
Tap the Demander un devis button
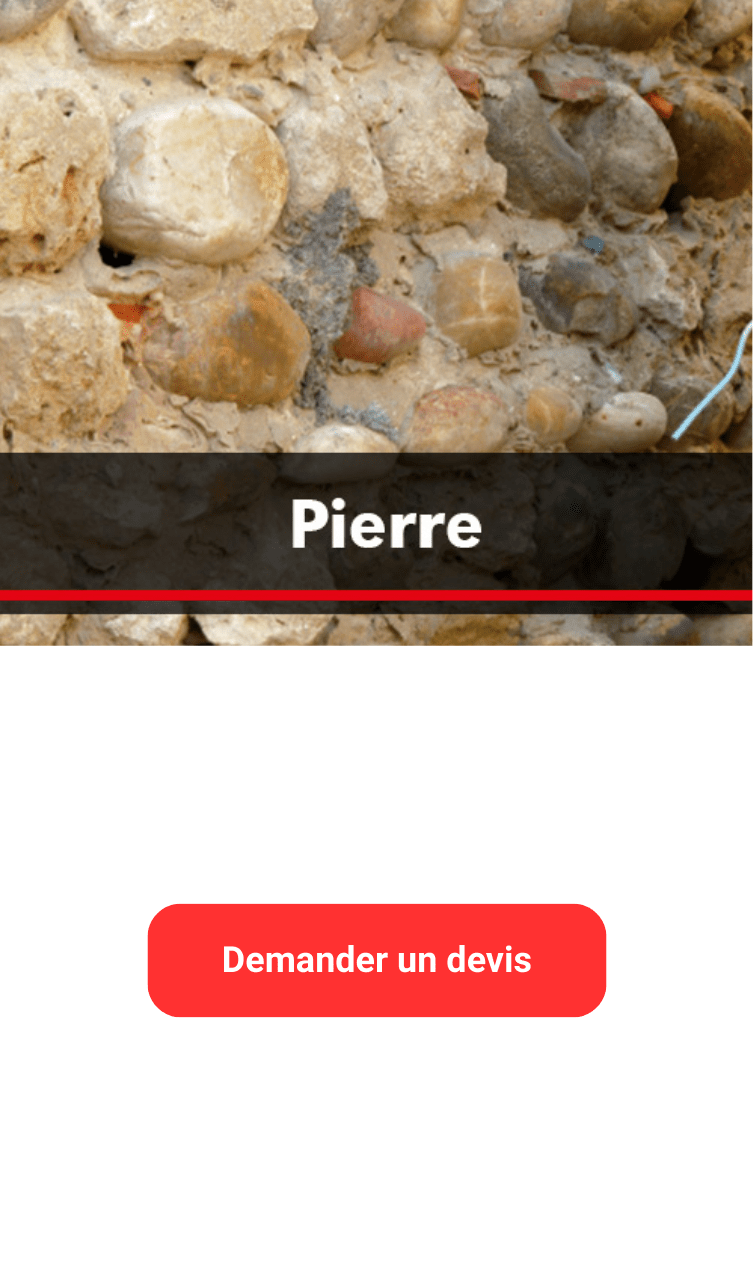pyautogui.click(x=376, y=960)
